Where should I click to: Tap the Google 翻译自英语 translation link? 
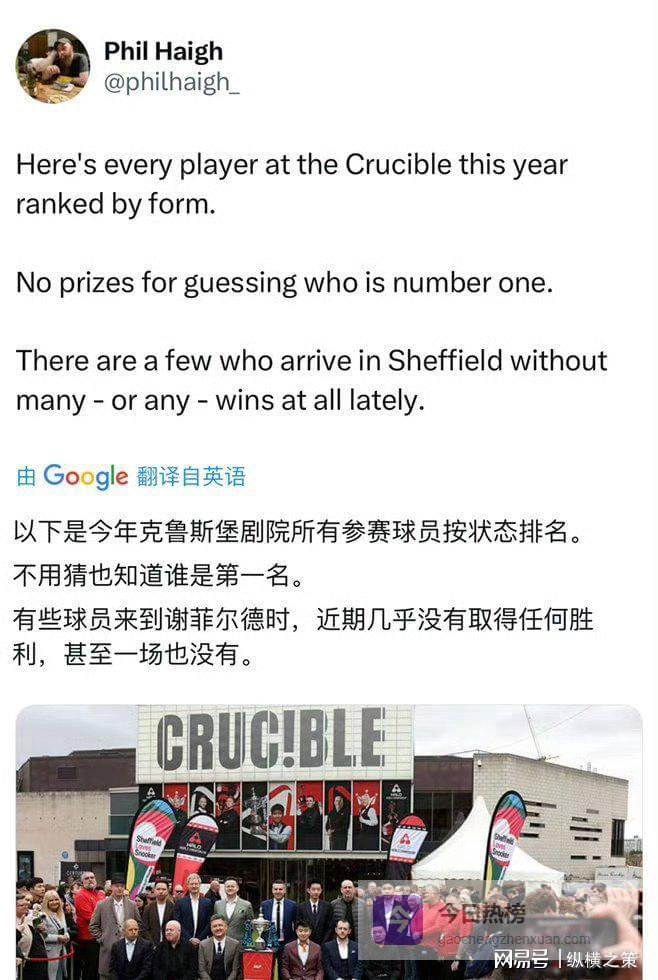point(131,476)
